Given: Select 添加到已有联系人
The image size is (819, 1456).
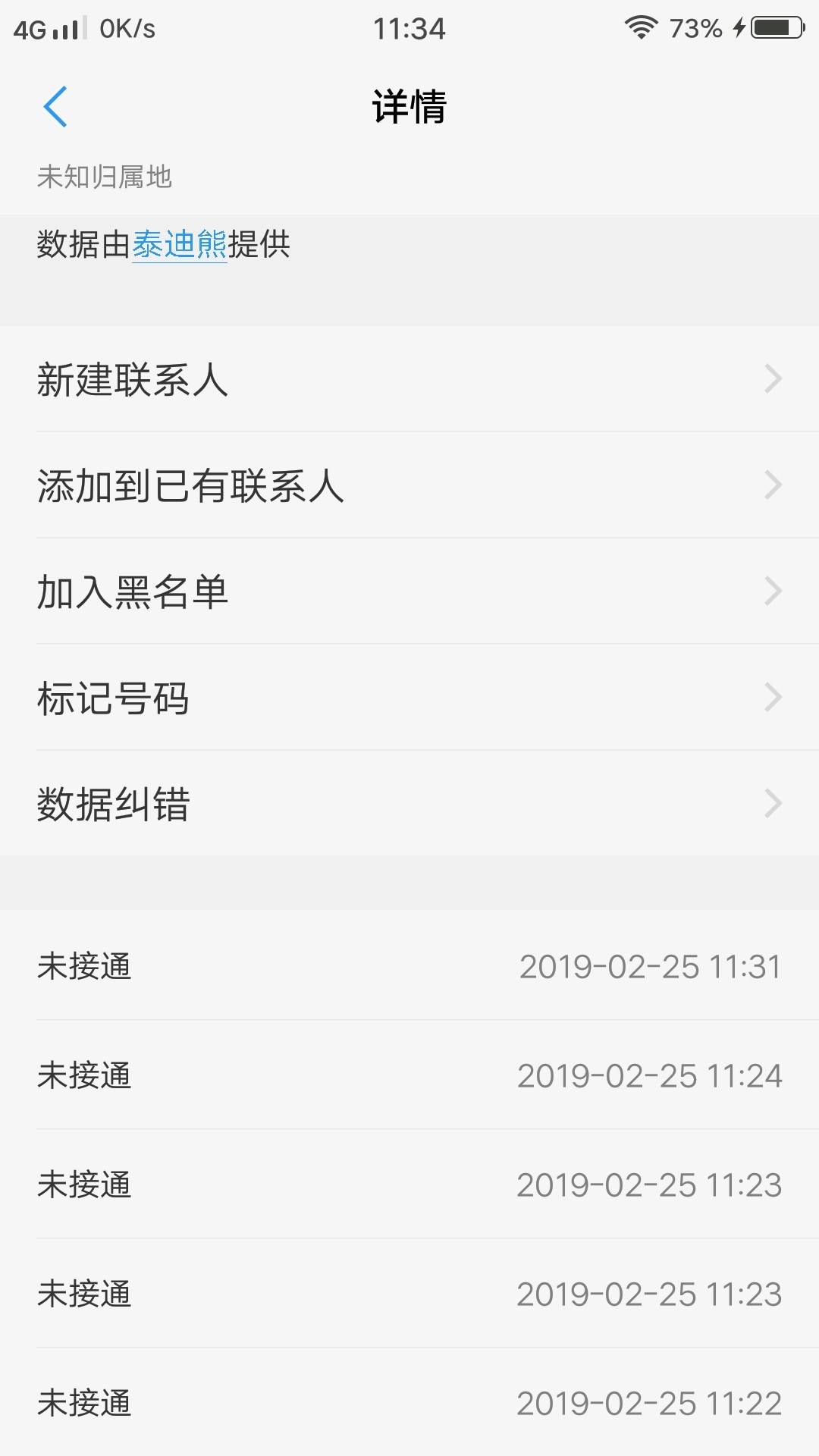Looking at the screenshot, I should tap(409, 485).
